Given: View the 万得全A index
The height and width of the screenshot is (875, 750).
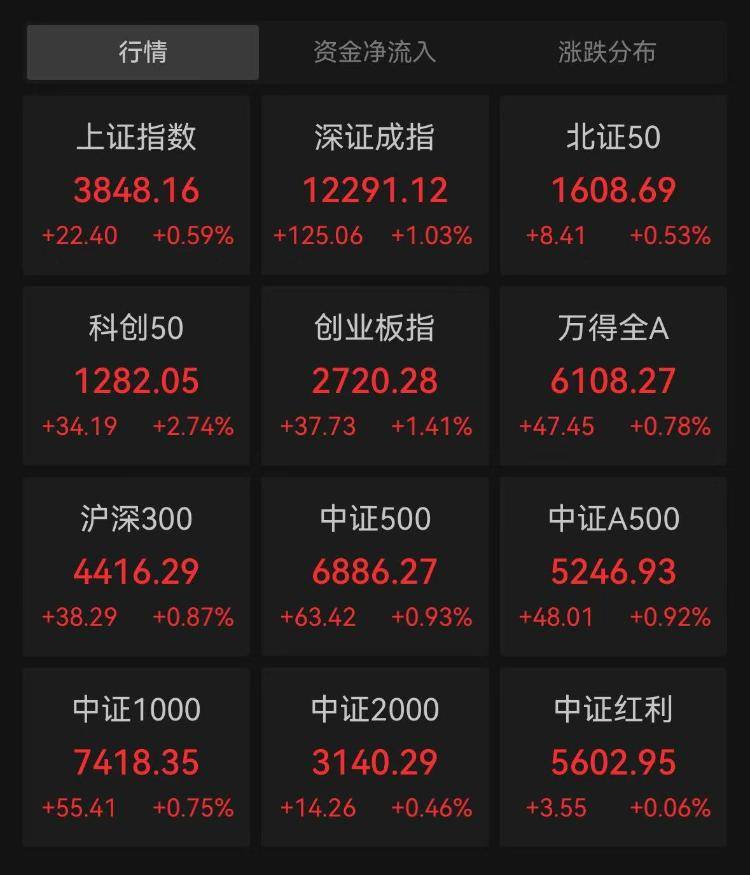Looking at the screenshot, I should tap(612, 375).
